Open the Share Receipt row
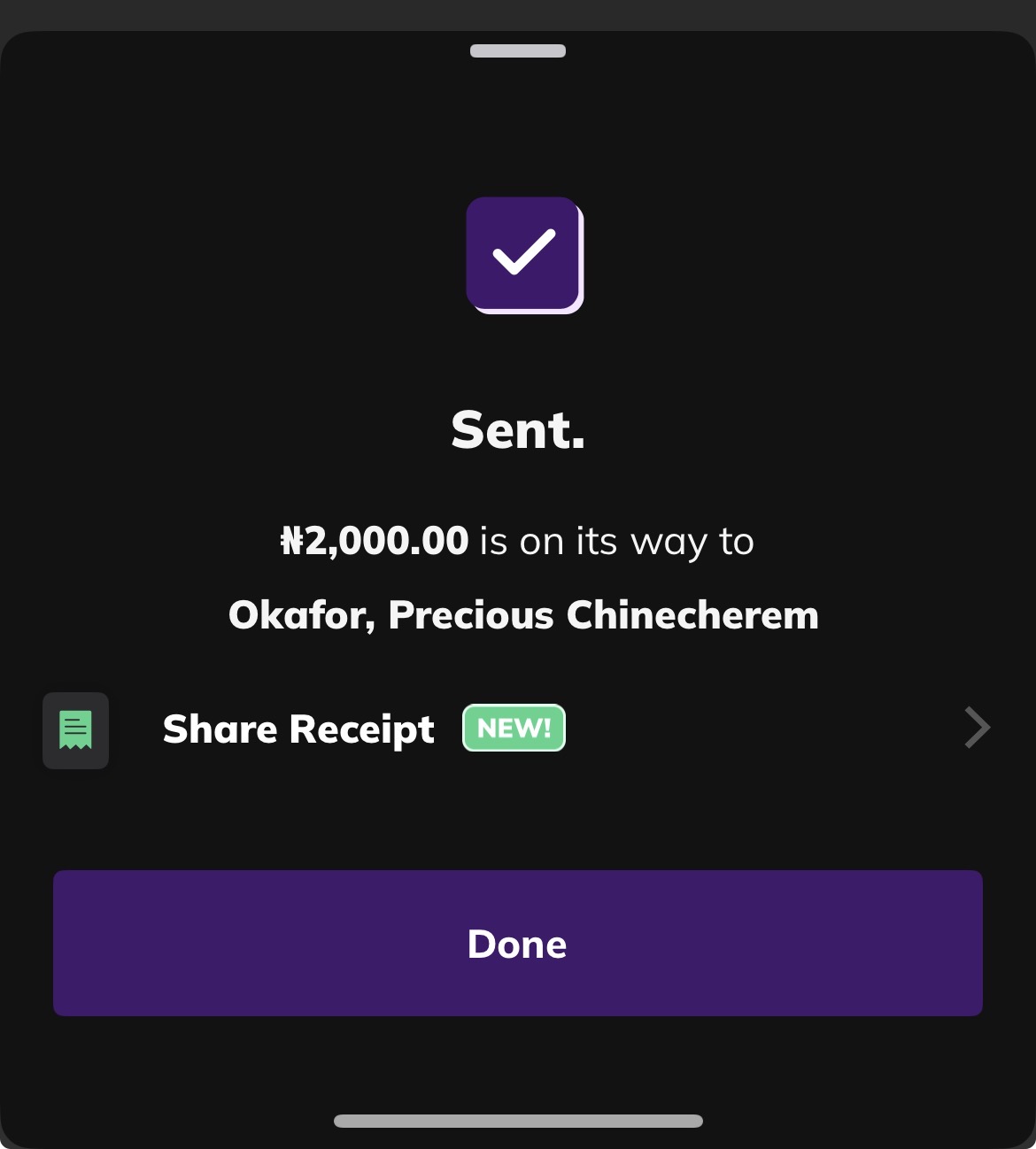 (517, 729)
